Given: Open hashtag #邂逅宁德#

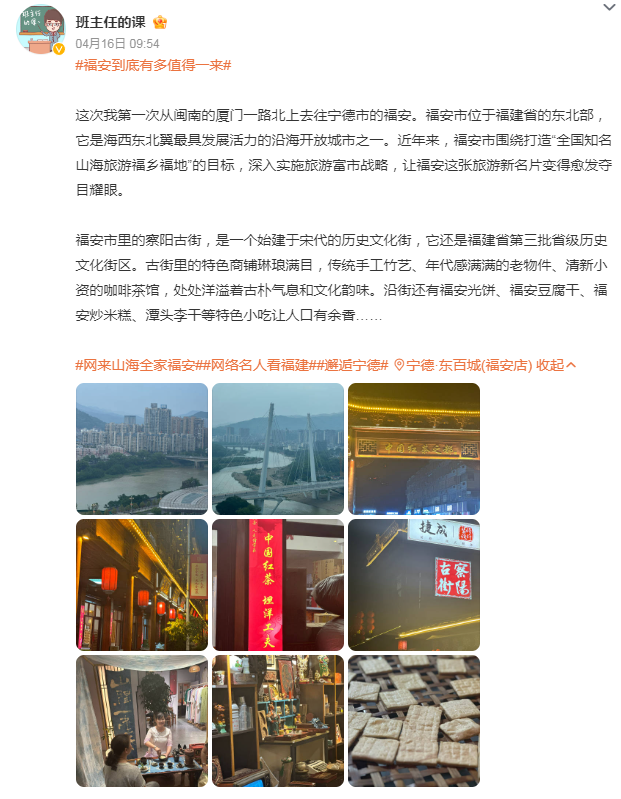Looking at the screenshot, I should point(355,365).
